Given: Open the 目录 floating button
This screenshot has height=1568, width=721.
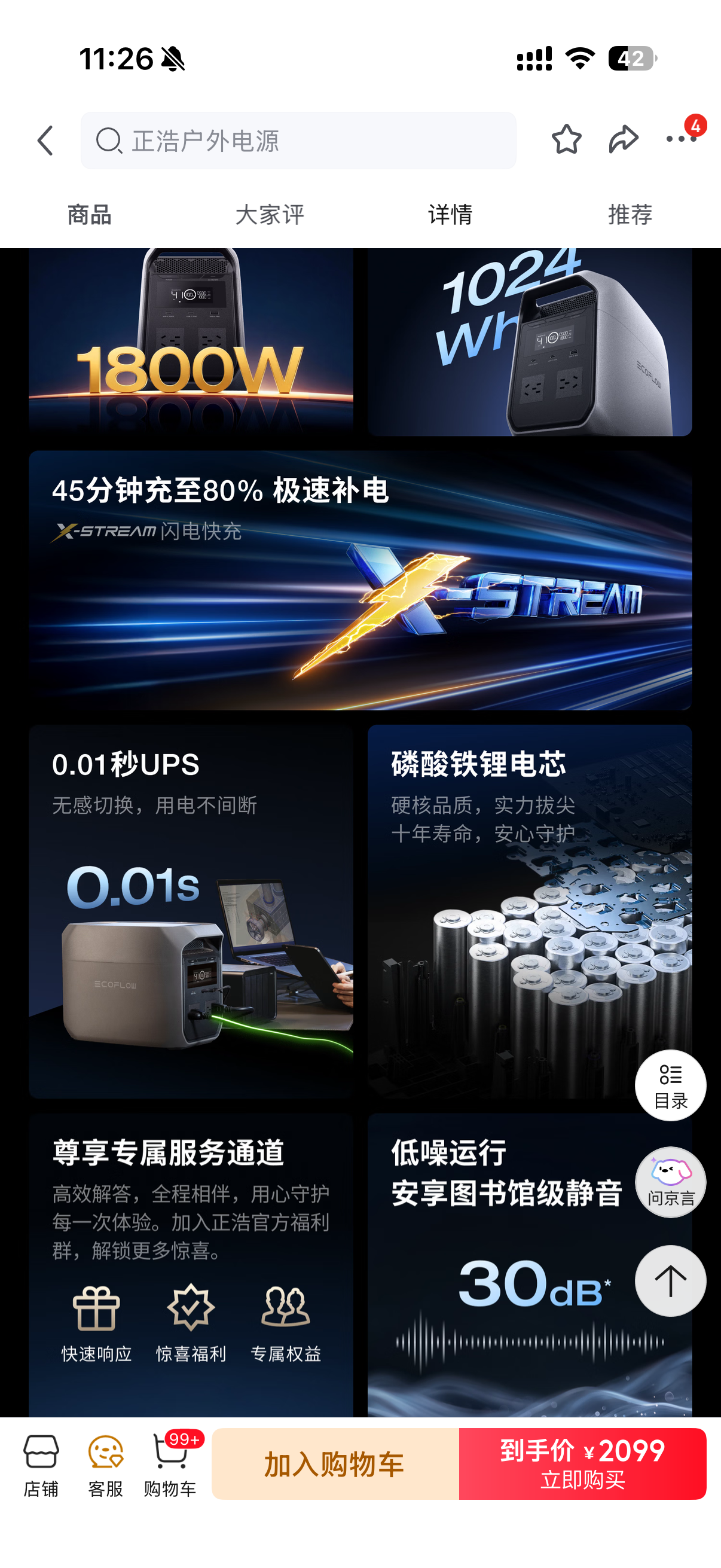Looking at the screenshot, I should (671, 1085).
